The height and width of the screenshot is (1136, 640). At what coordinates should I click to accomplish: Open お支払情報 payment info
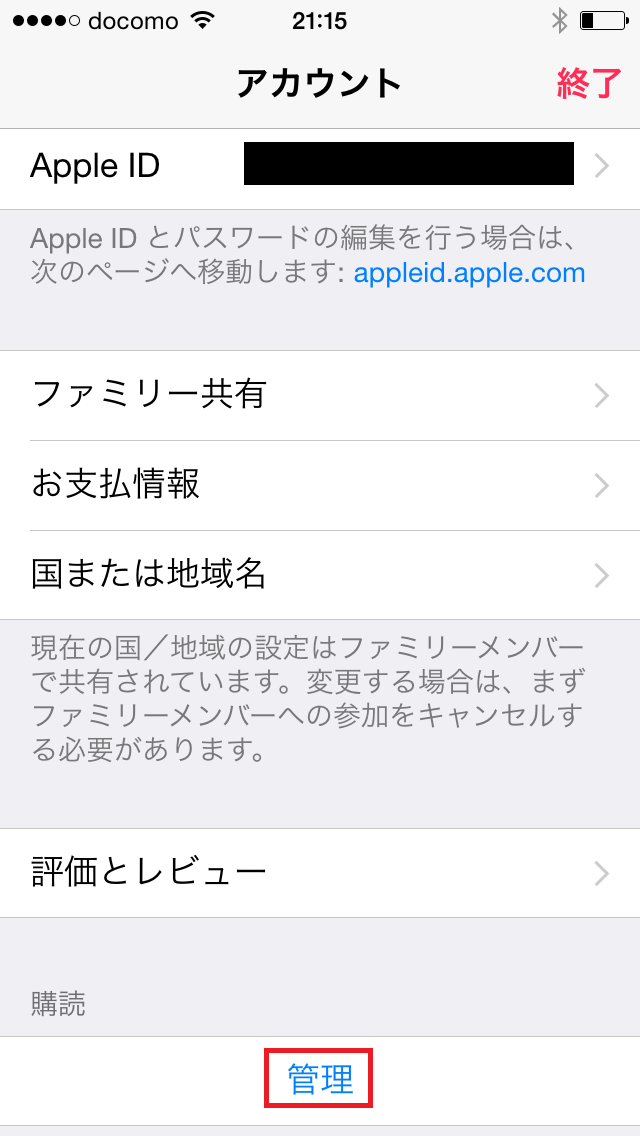pos(320,485)
